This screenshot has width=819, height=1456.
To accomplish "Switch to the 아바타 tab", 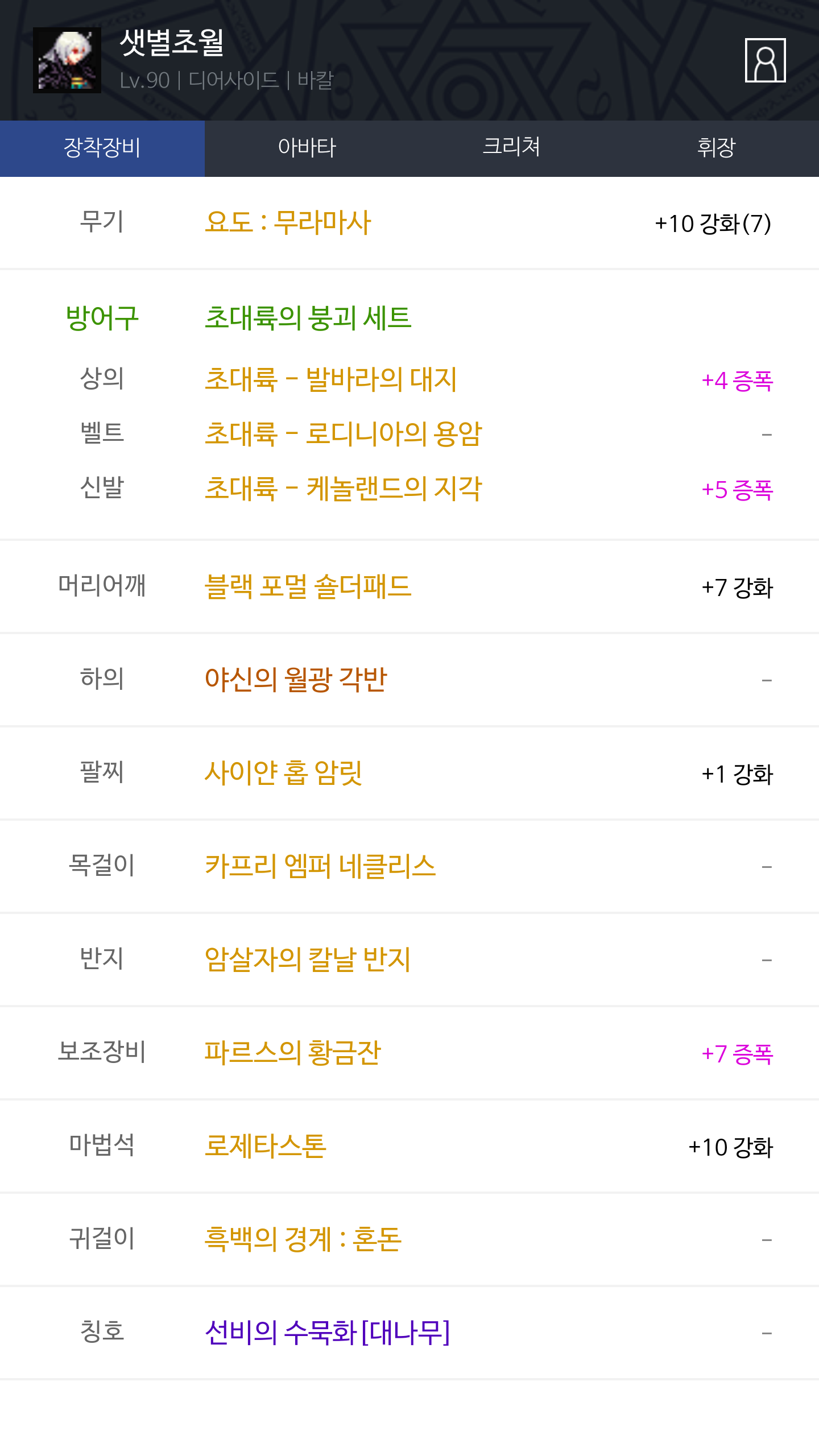I will click(307, 148).
